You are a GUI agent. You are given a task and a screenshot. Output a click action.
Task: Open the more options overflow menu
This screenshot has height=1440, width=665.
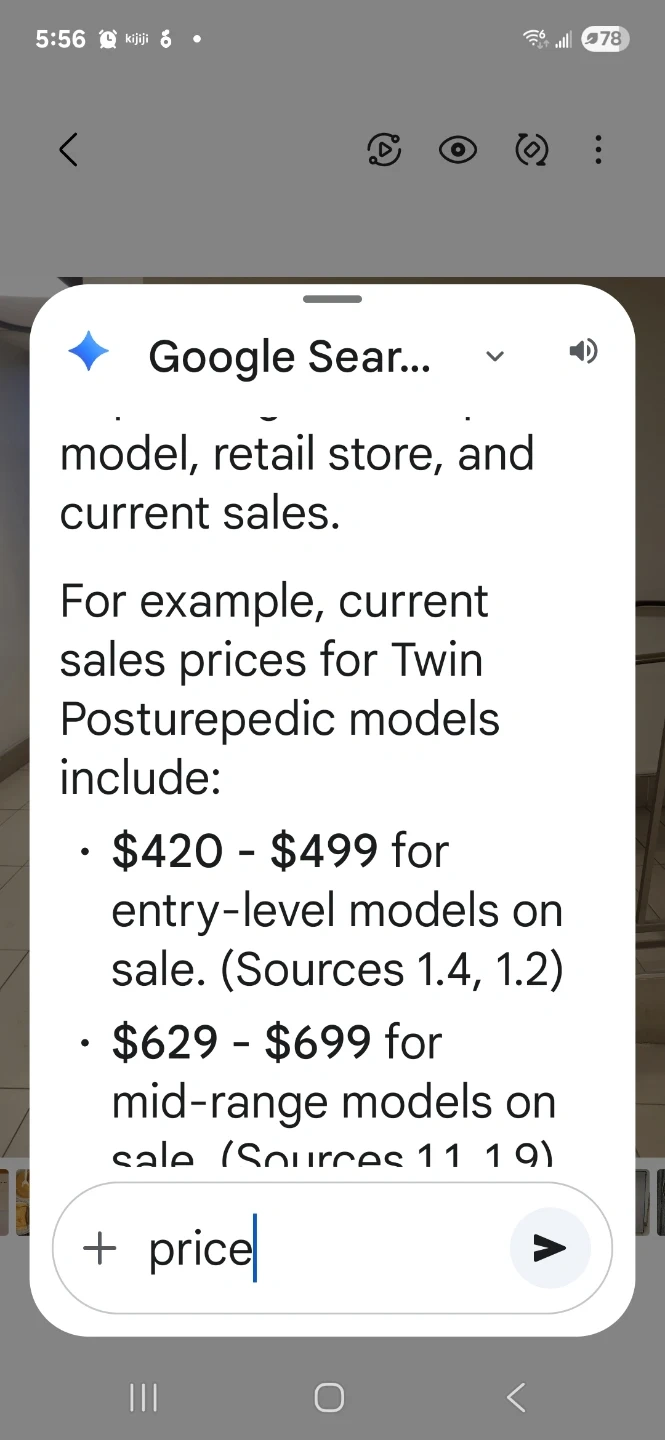[x=598, y=150]
